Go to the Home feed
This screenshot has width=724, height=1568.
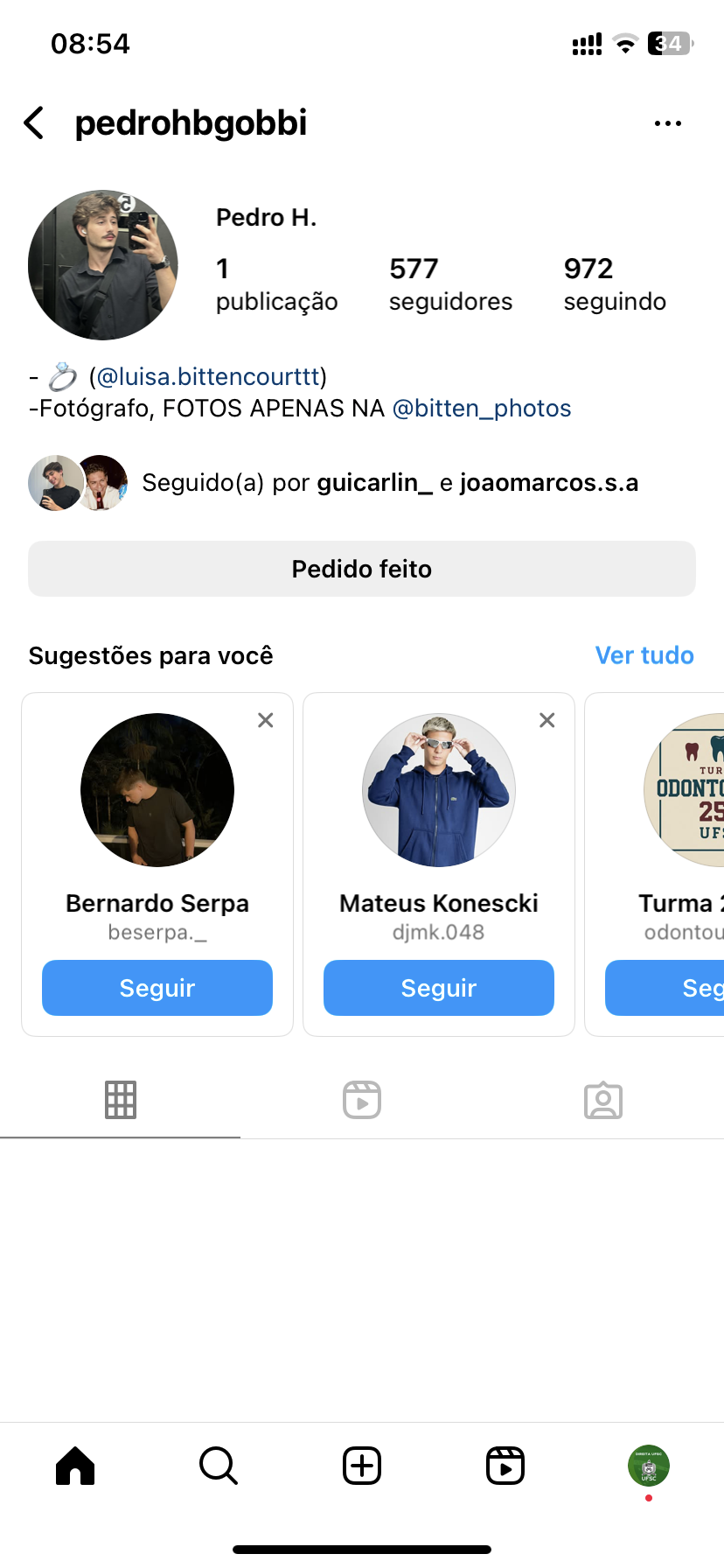[75, 1466]
